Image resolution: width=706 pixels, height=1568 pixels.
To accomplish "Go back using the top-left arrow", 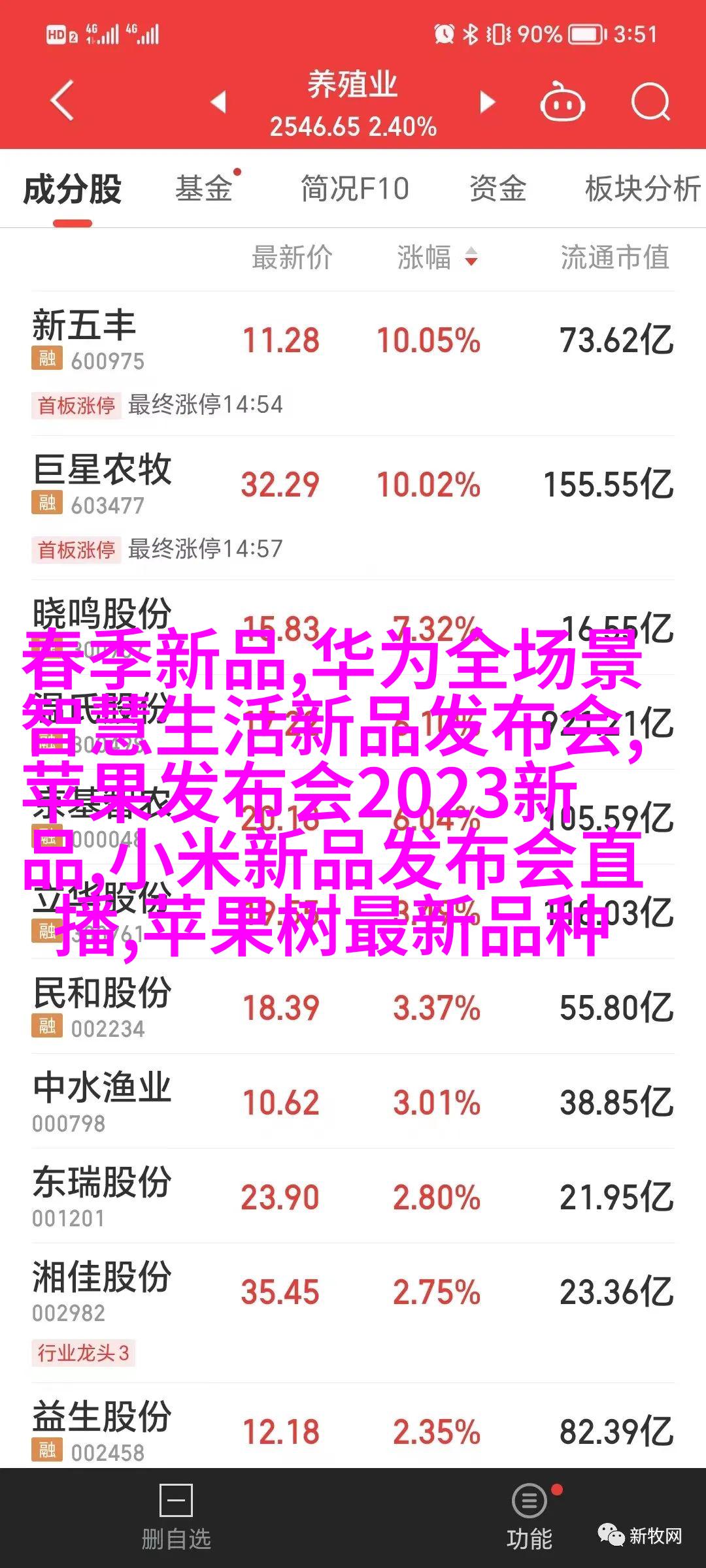I will (x=62, y=101).
